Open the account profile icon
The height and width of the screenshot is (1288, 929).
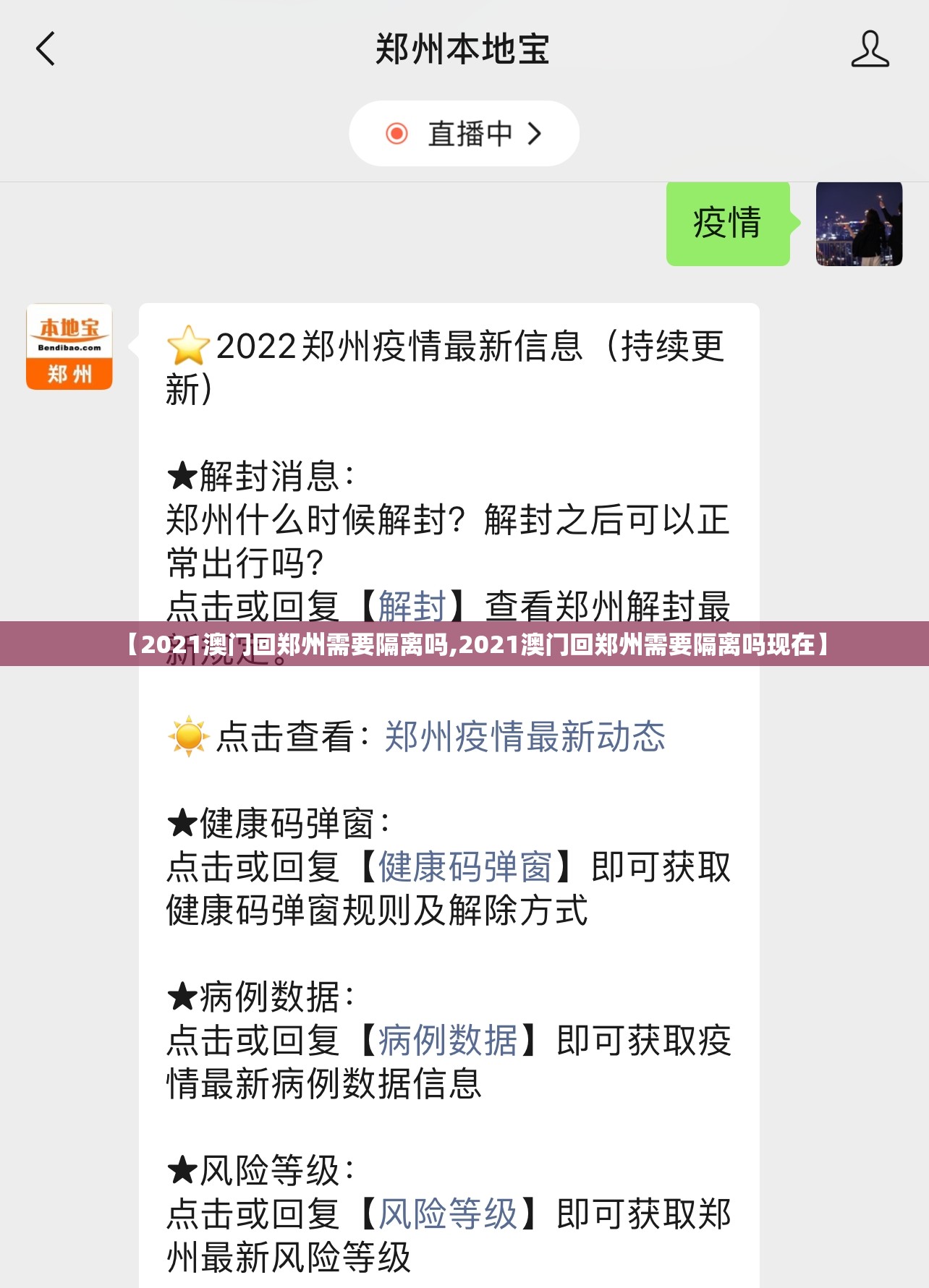pos(870,49)
